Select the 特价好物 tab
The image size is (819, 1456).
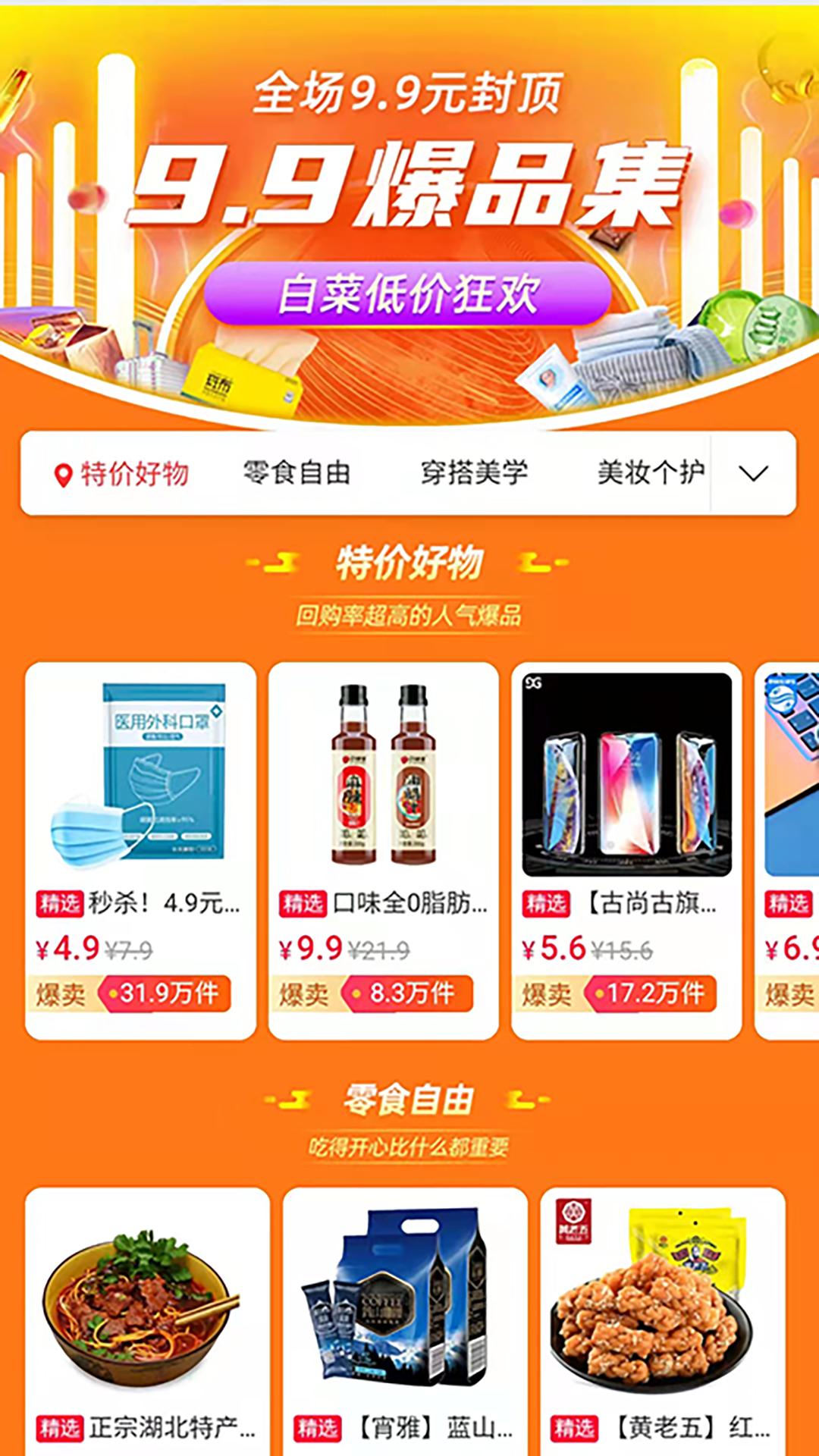(123, 474)
